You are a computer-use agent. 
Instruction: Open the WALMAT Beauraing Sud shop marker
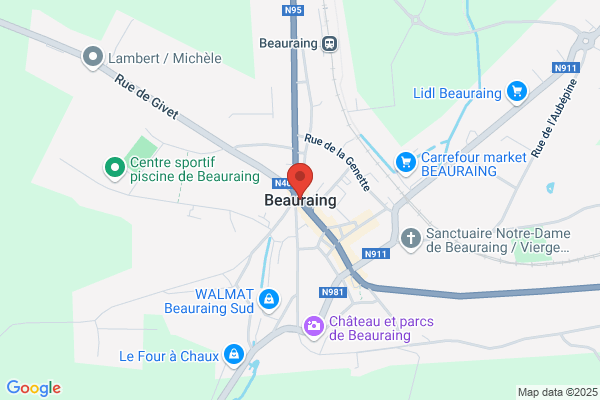(269, 300)
